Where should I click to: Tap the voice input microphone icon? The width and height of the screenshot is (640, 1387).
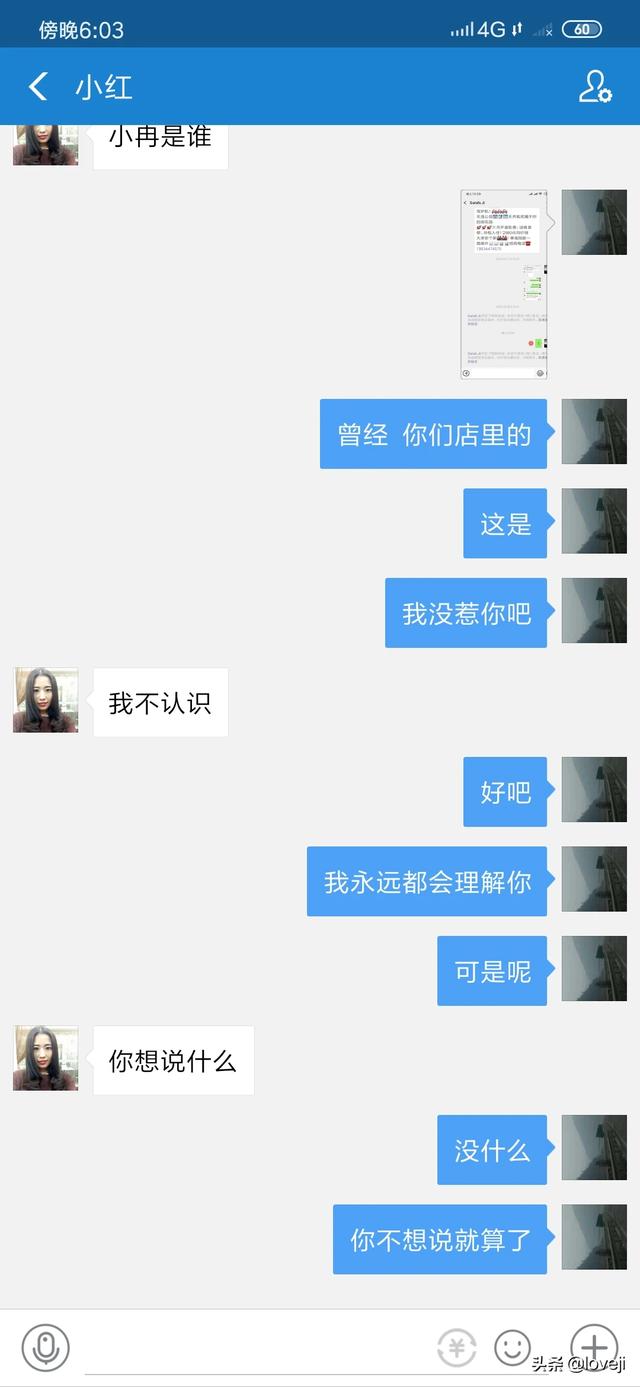point(45,1348)
